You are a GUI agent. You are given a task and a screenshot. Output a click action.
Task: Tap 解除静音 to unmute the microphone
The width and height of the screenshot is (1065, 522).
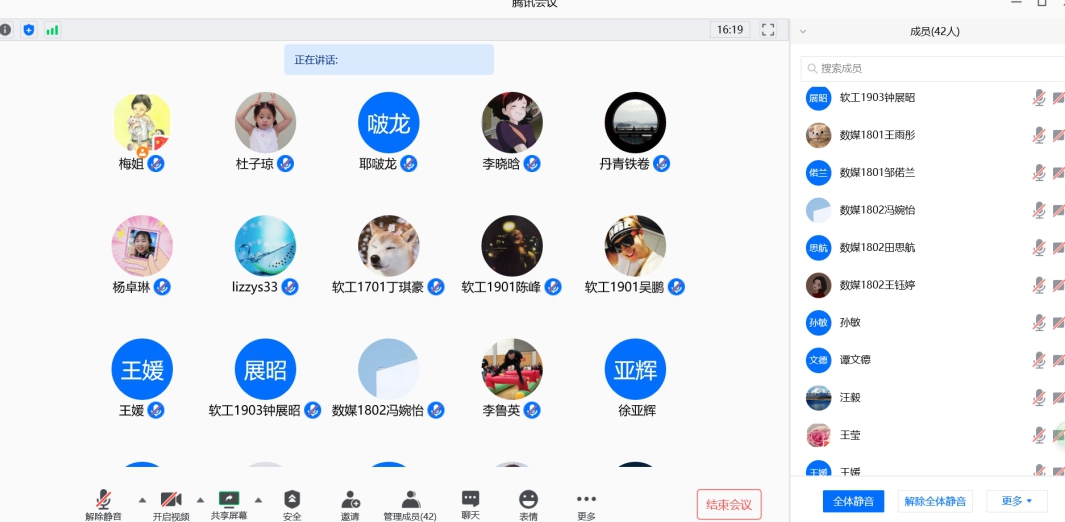pos(103,503)
